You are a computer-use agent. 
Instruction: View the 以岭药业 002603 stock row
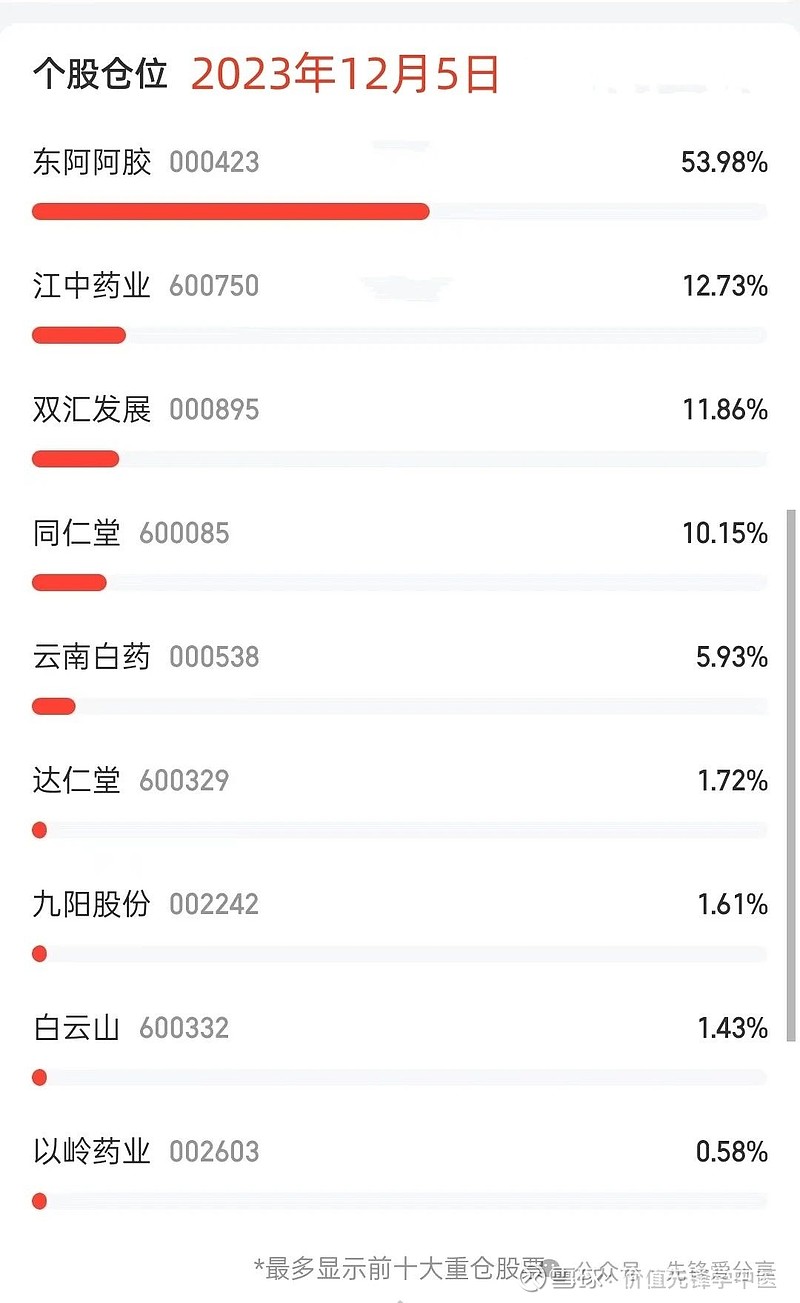(400, 1173)
